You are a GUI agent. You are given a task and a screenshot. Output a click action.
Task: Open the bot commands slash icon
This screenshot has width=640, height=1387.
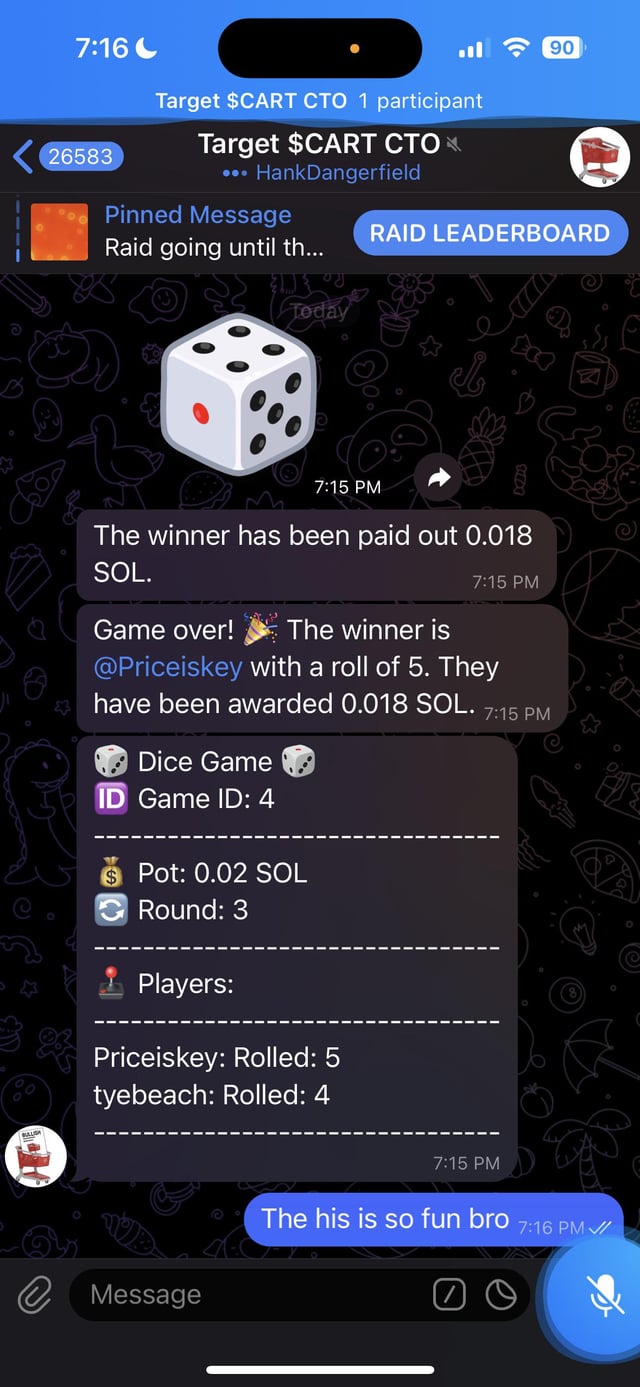[449, 1294]
